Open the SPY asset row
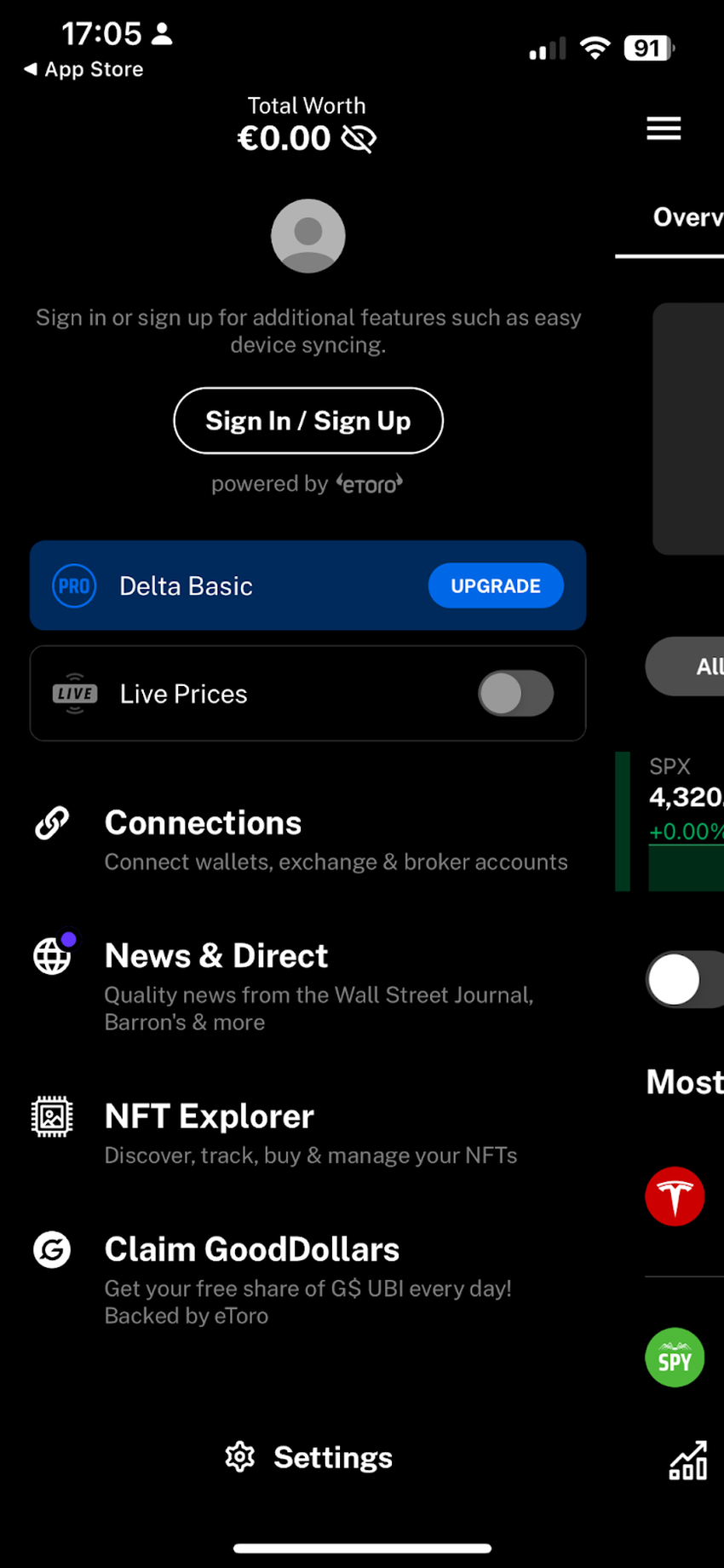Viewport: 724px width, 1568px height. (675, 1358)
